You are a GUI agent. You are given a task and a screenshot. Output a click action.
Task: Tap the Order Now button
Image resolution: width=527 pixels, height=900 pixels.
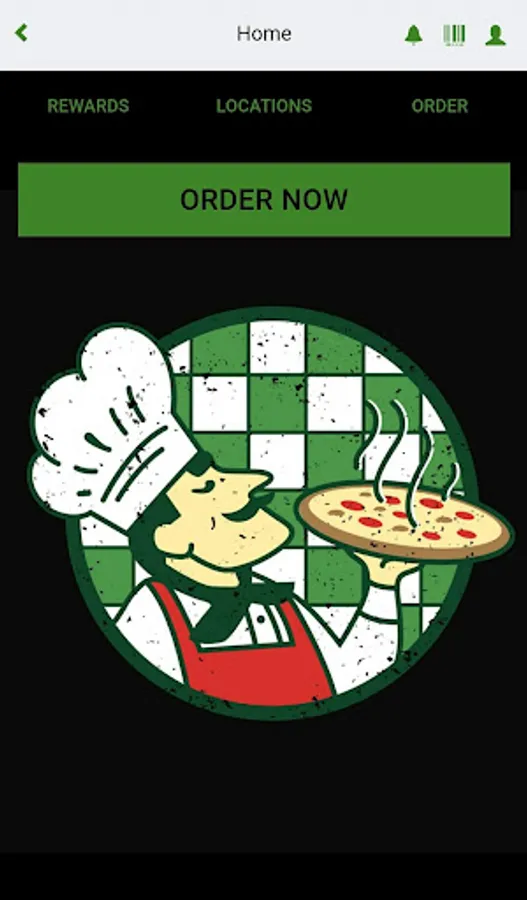coord(264,199)
